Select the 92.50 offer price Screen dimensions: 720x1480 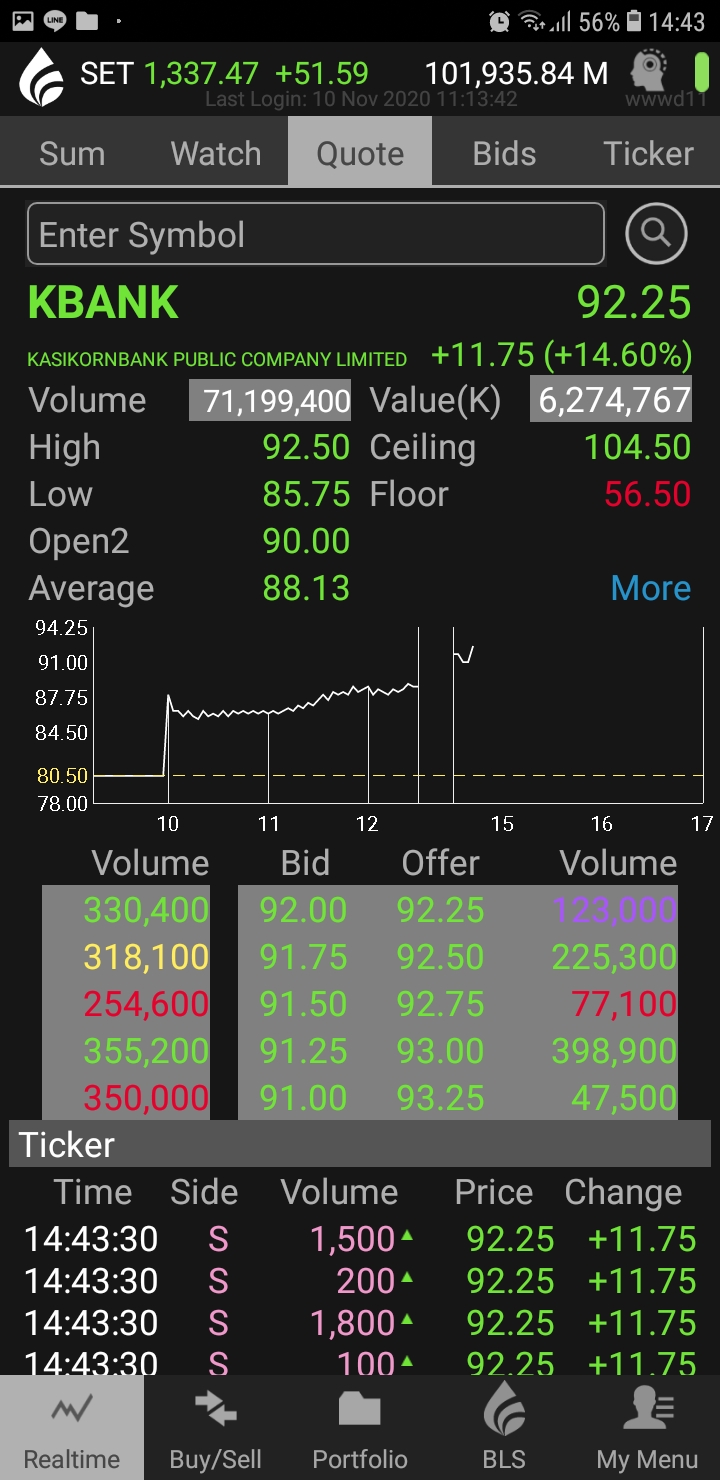(x=440, y=957)
